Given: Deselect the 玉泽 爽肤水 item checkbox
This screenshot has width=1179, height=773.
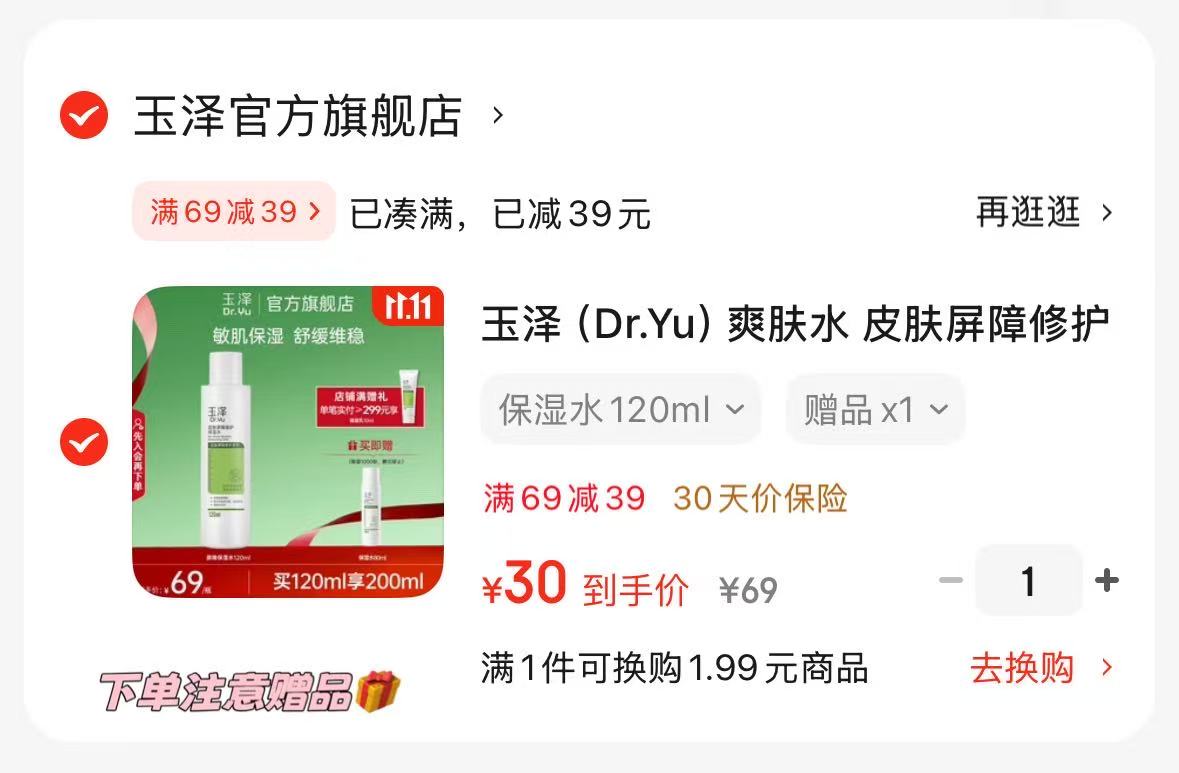Looking at the screenshot, I should click(84, 441).
